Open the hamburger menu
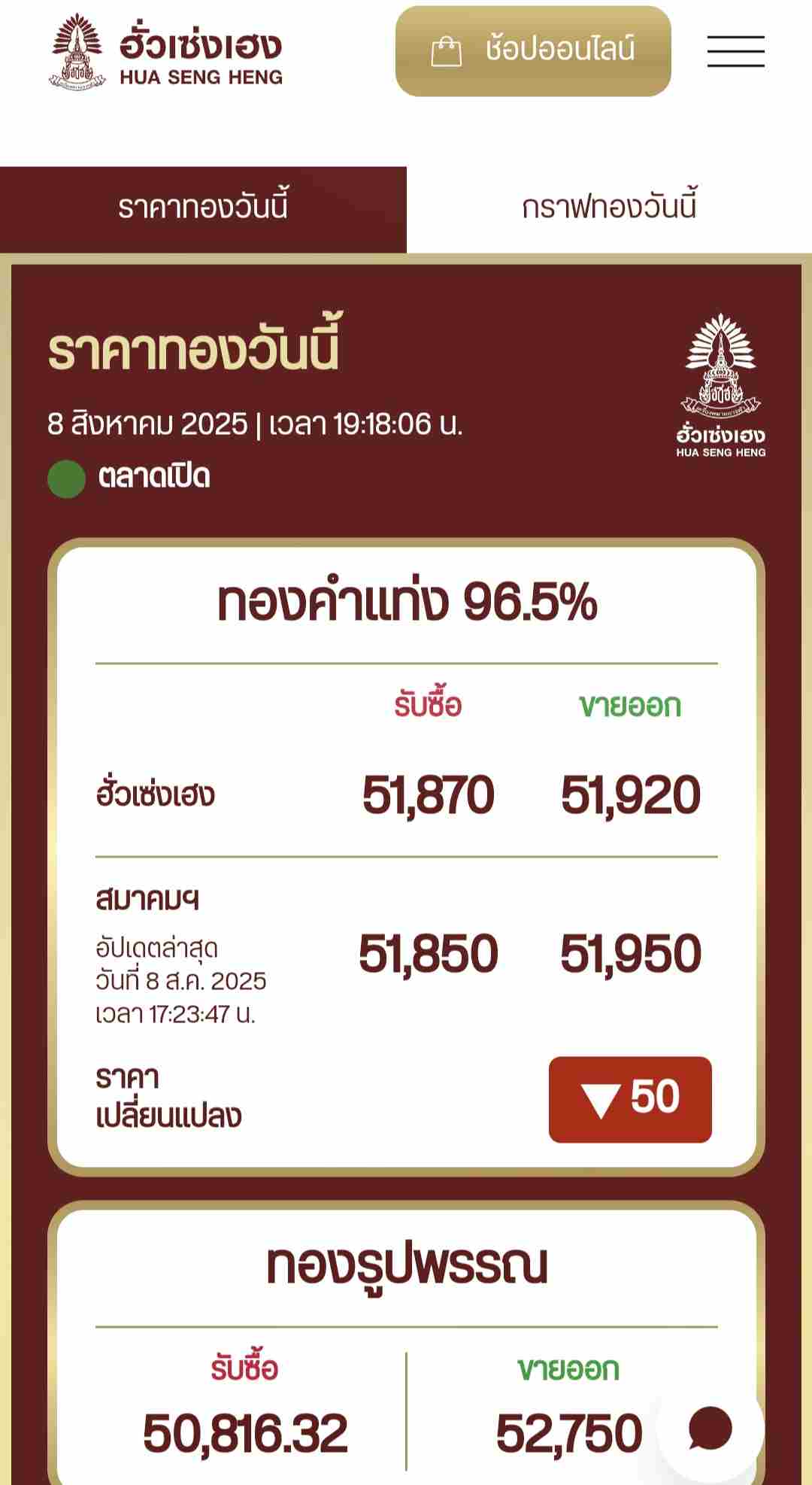The image size is (812, 1485). click(735, 51)
